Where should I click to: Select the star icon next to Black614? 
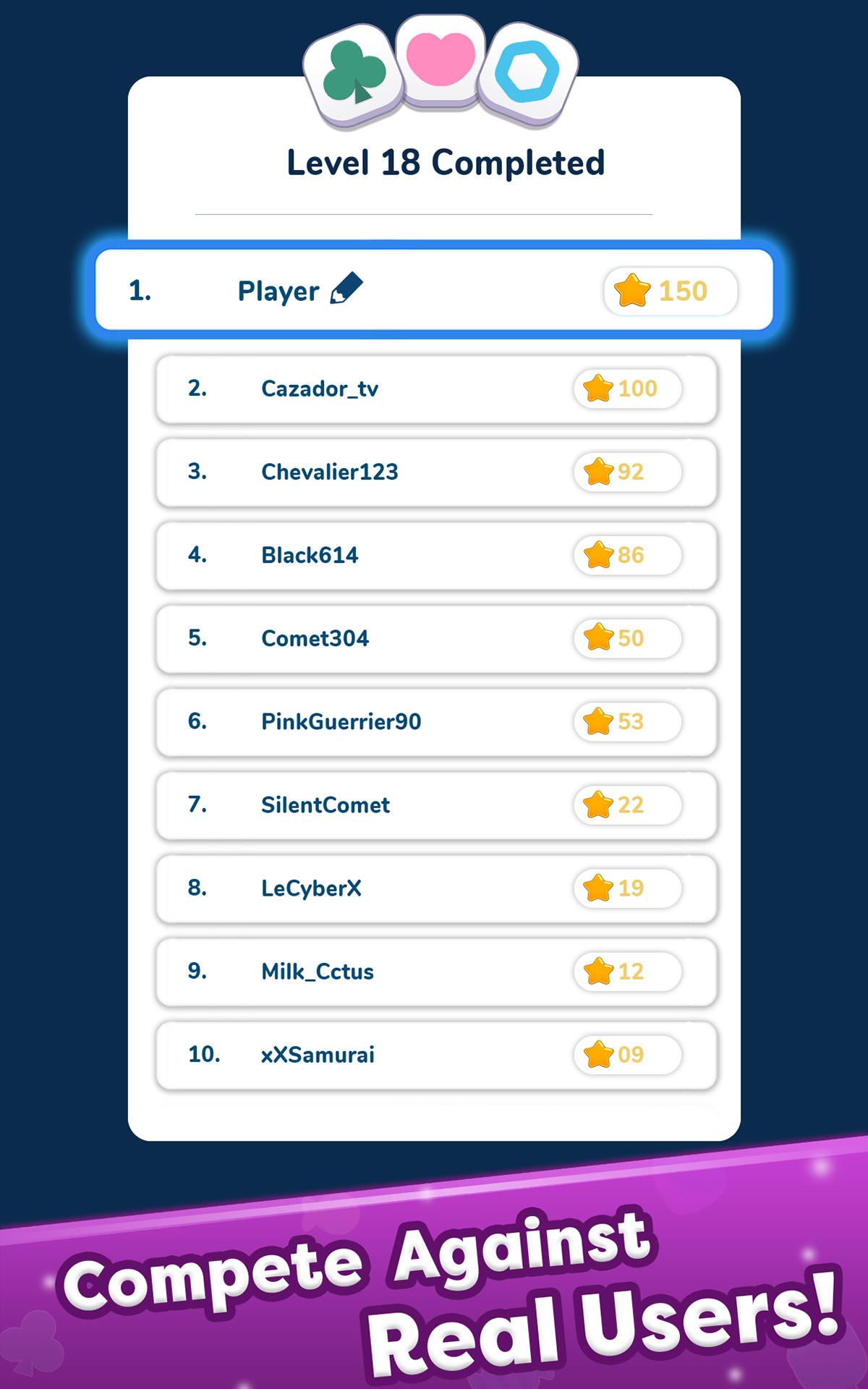click(597, 555)
